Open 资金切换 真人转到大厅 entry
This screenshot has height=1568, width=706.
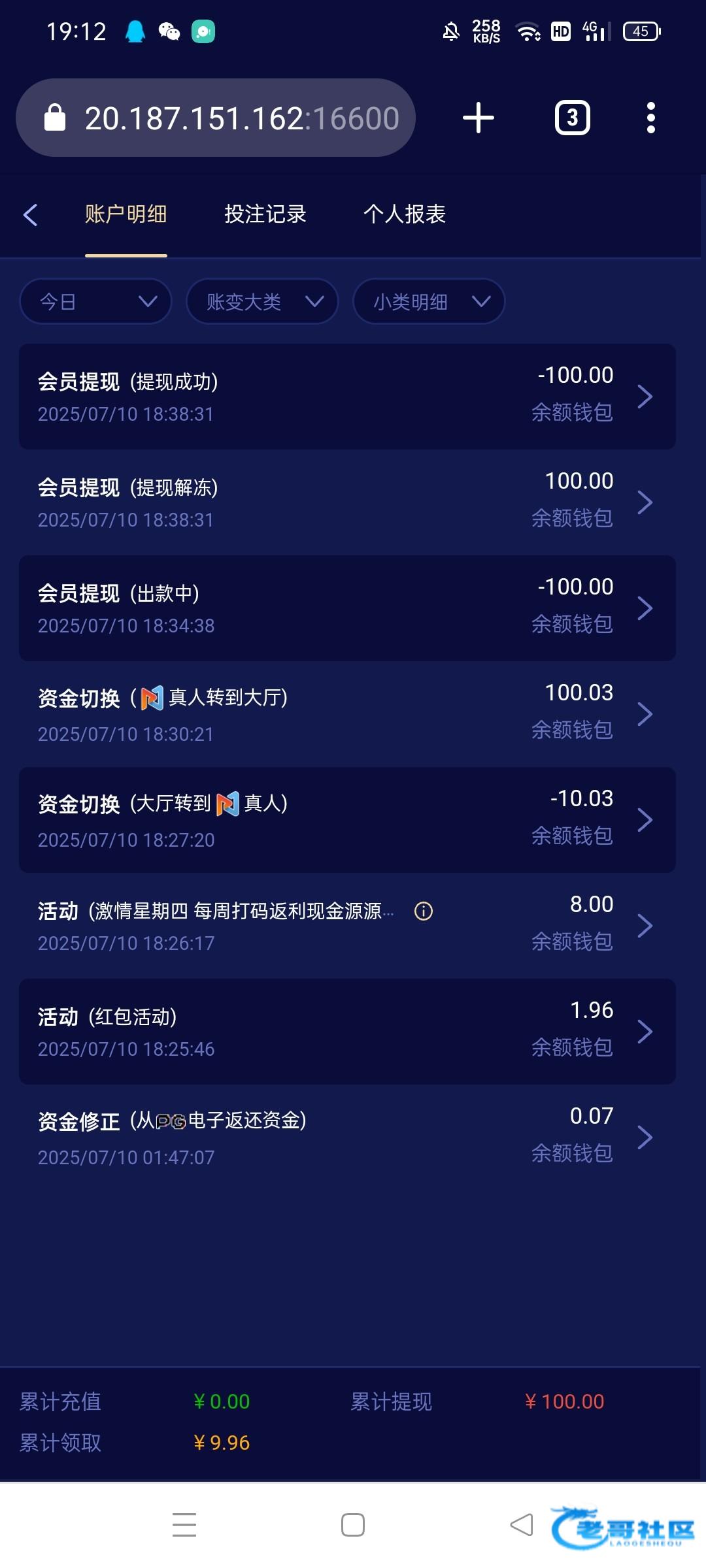[347, 714]
